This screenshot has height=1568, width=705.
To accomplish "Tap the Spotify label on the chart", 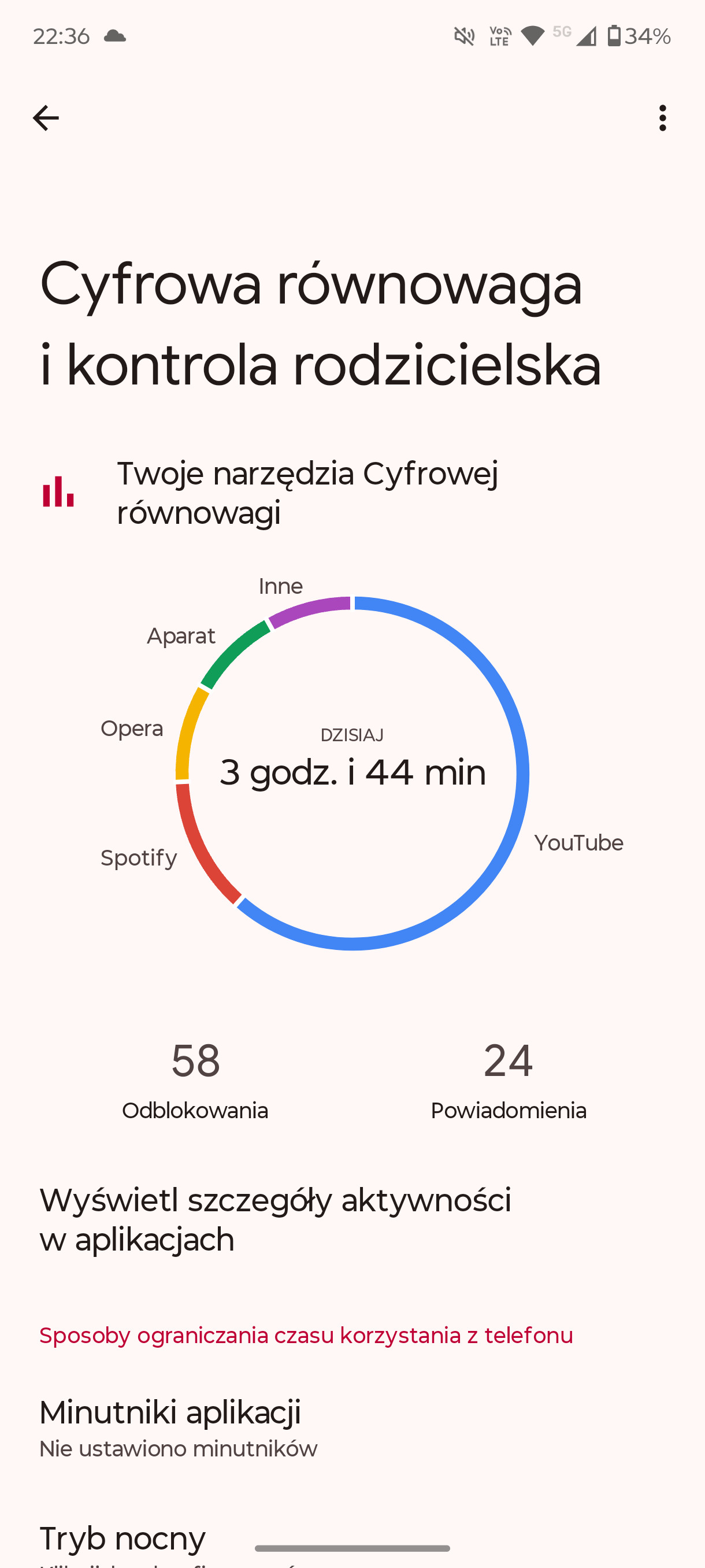I will pyautogui.click(x=139, y=858).
